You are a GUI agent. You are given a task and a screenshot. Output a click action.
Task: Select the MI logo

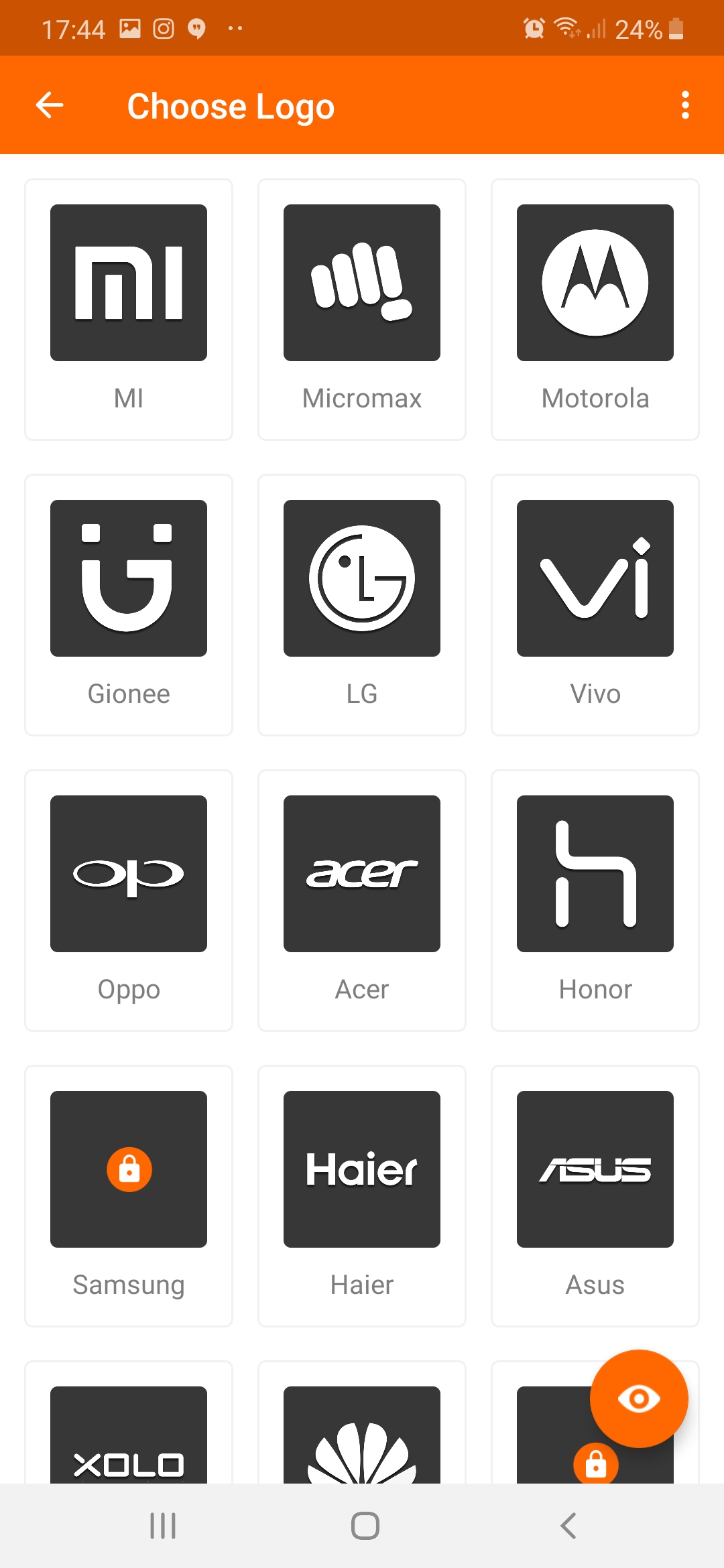tap(129, 310)
